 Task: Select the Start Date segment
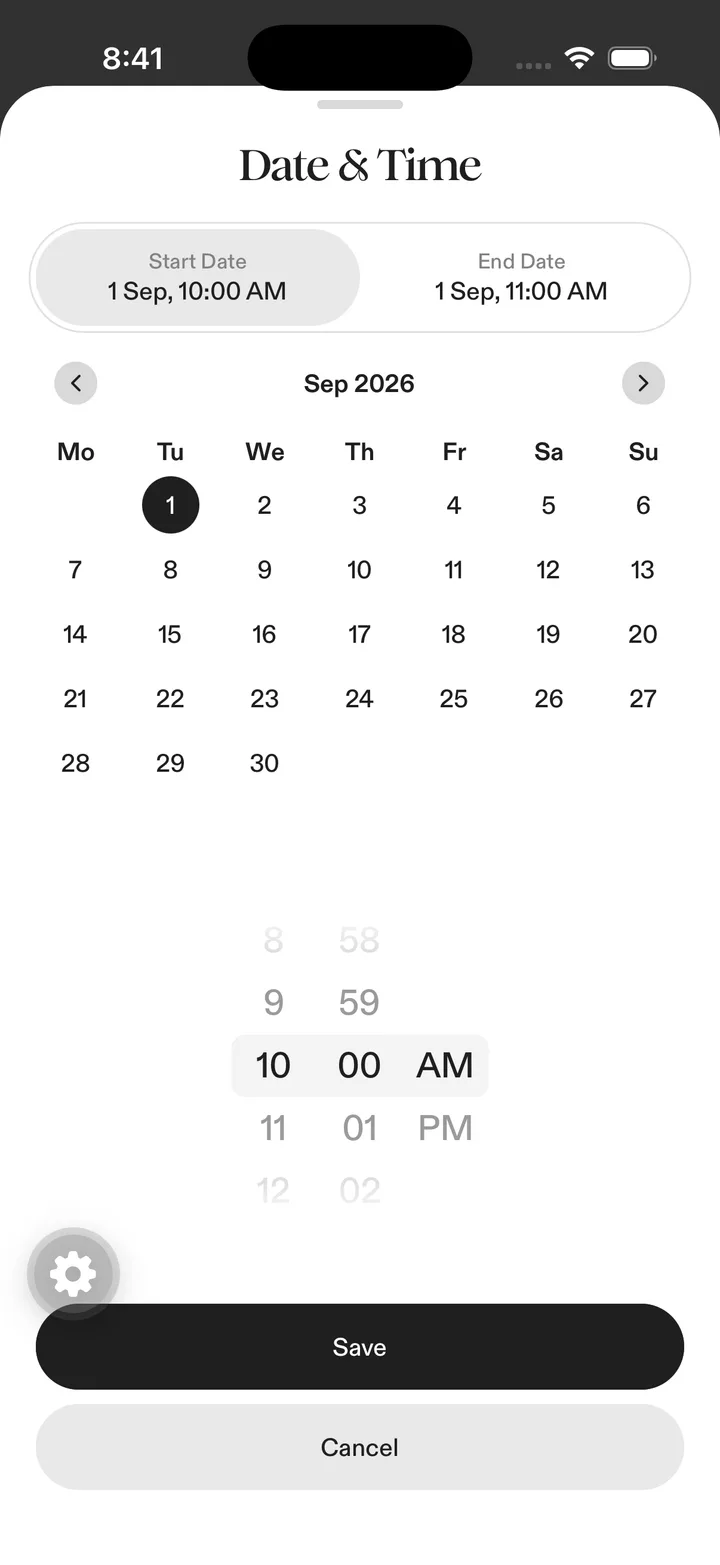(197, 277)
